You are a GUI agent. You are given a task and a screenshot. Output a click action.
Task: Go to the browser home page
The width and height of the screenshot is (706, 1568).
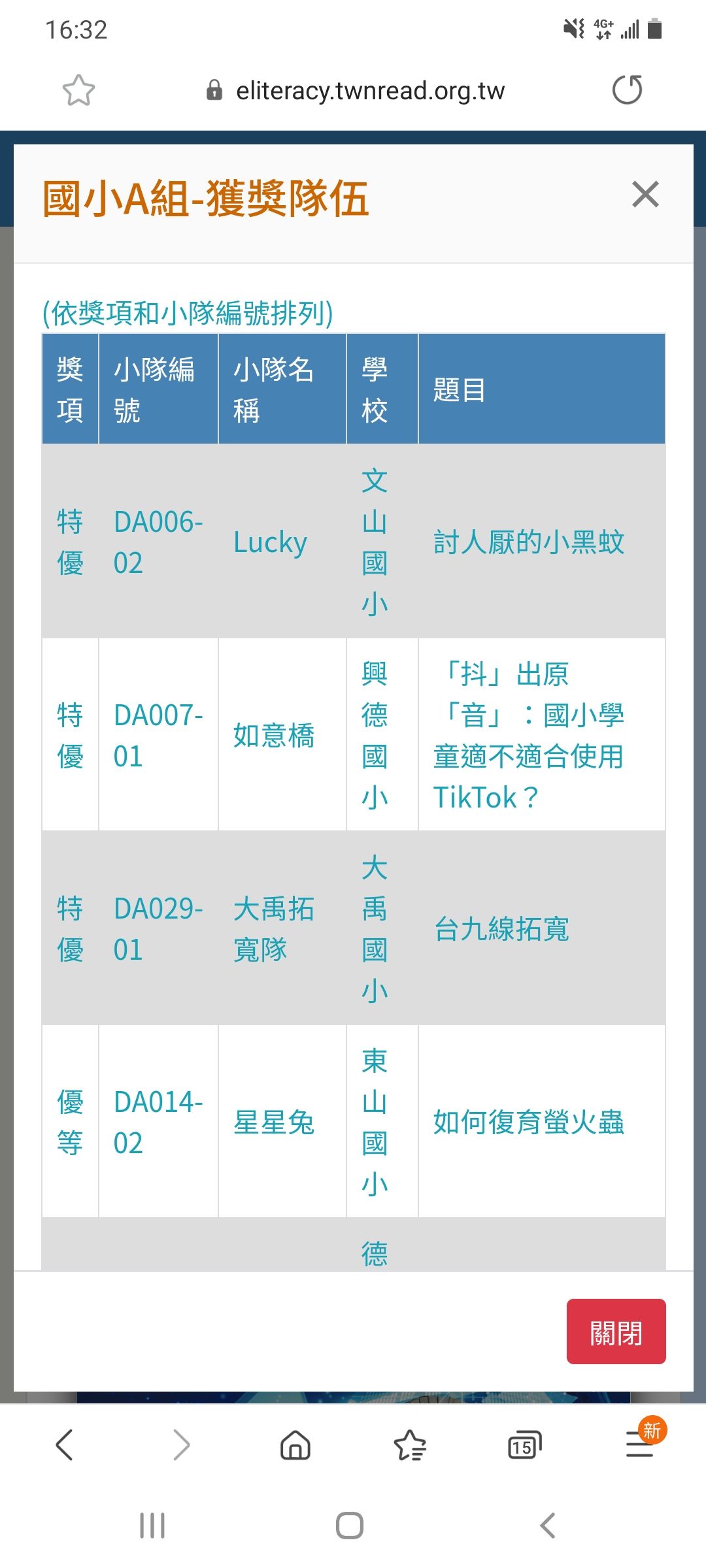click(295, 1445)
